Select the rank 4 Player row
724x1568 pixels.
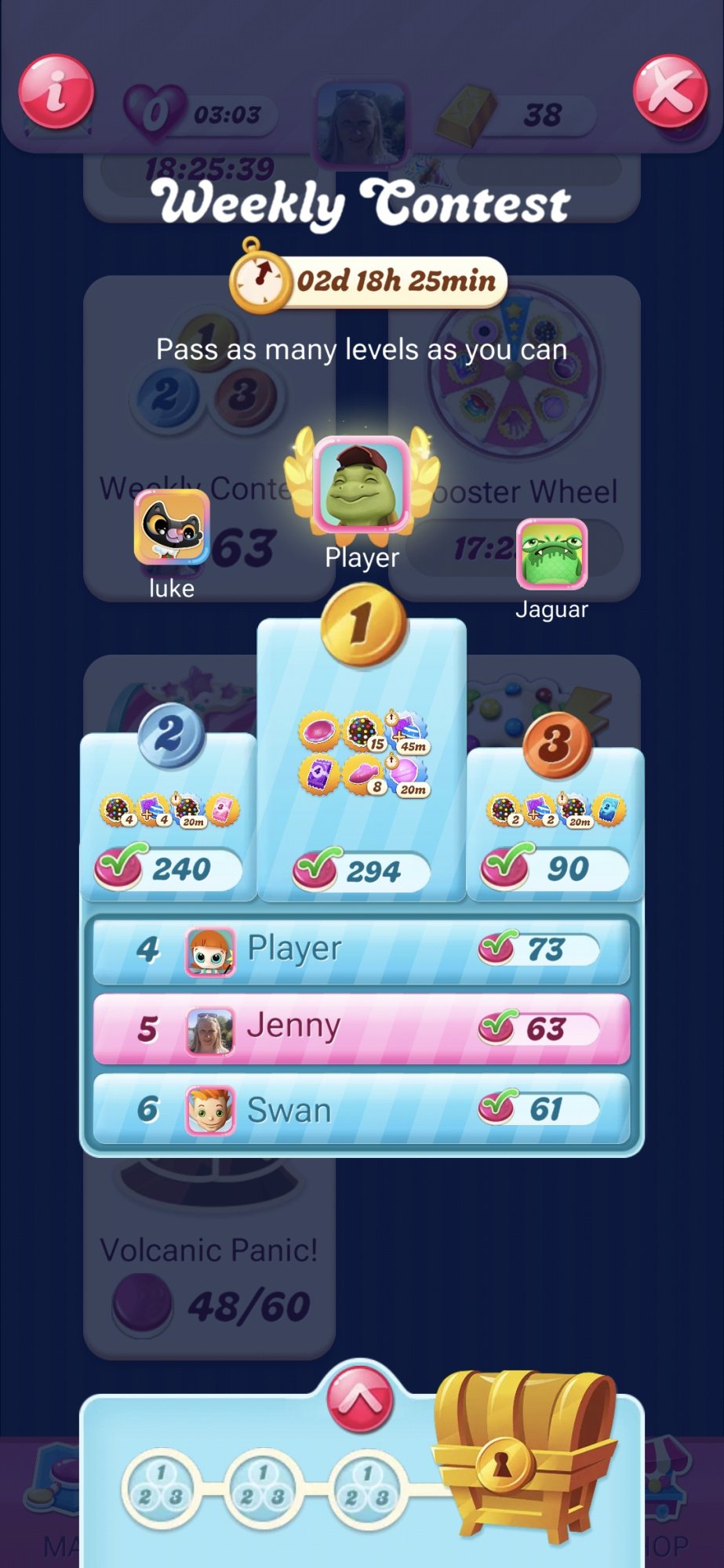[x=361, y=949]
